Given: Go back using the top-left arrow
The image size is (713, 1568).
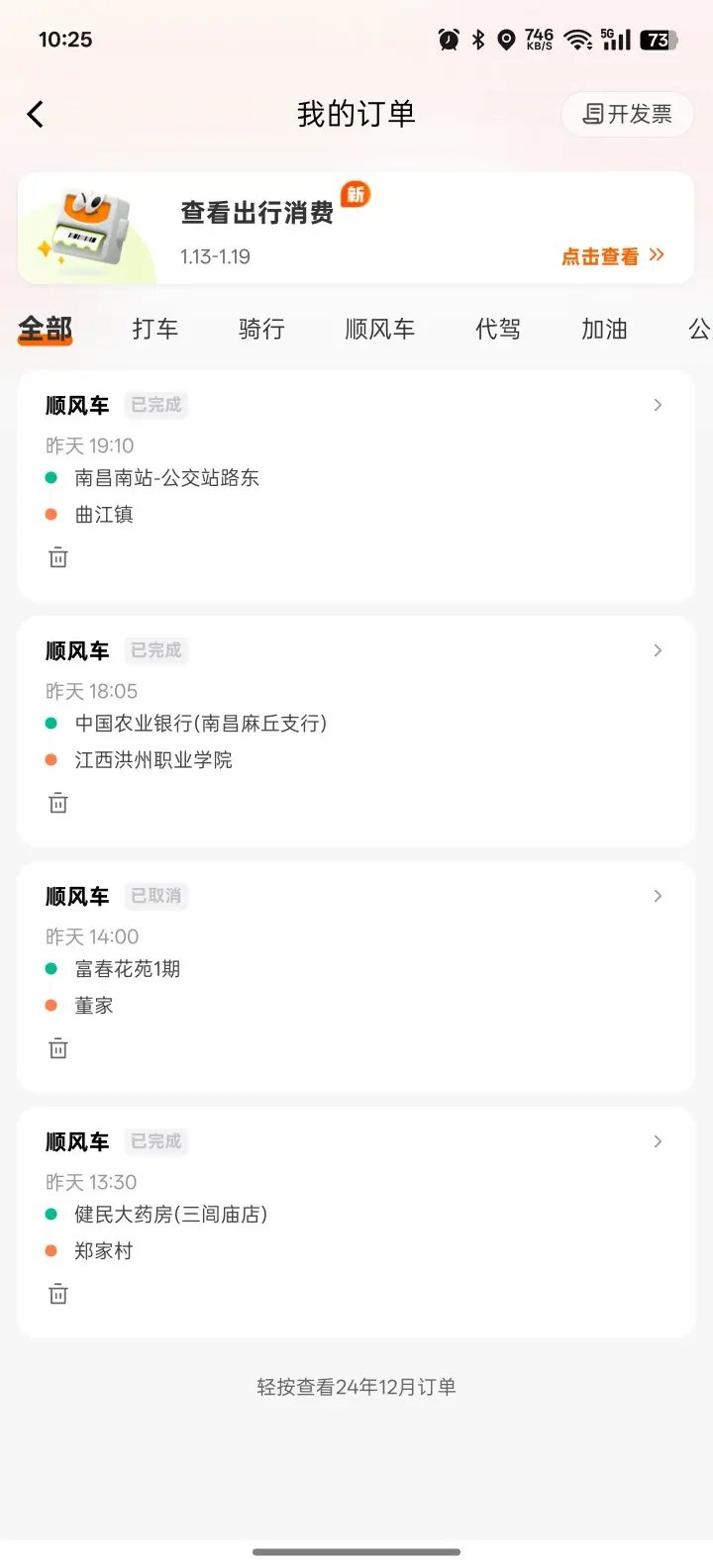Looking at the screenshot, I should pyautogui.click(x=36, y=115).
